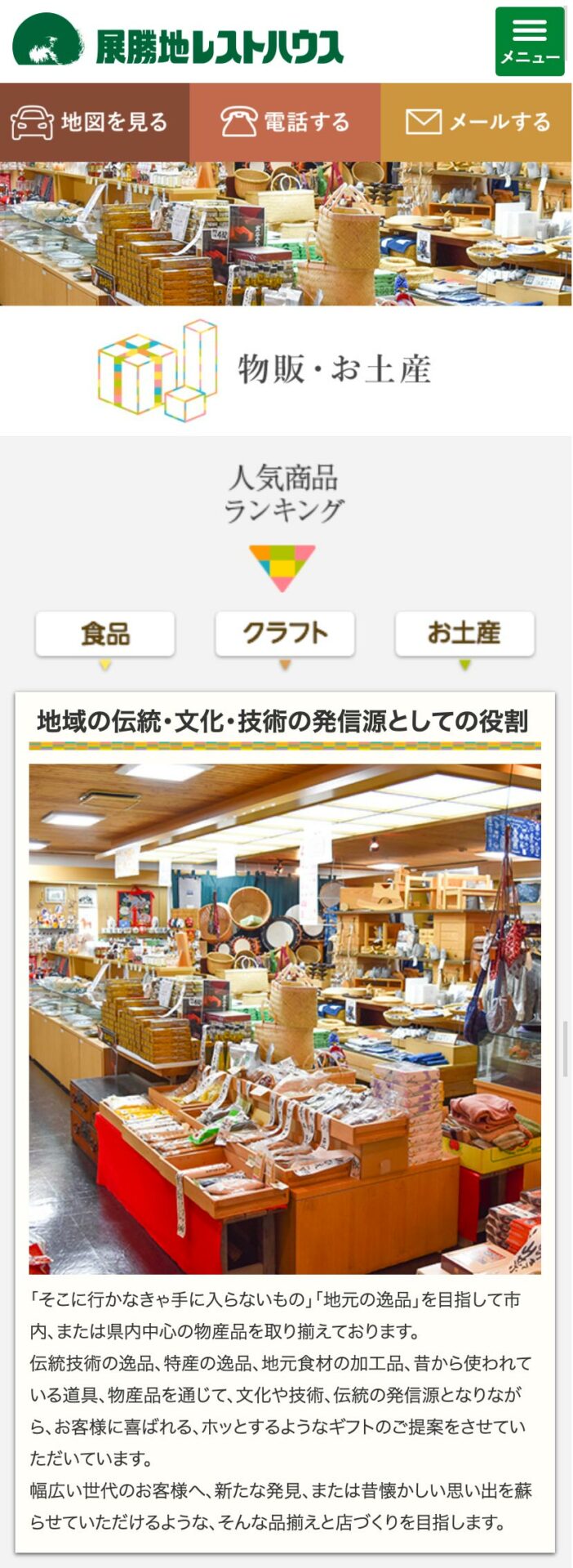Tap メールする to send an email
Screen dimensions: 573x1568
coord(477,122)
